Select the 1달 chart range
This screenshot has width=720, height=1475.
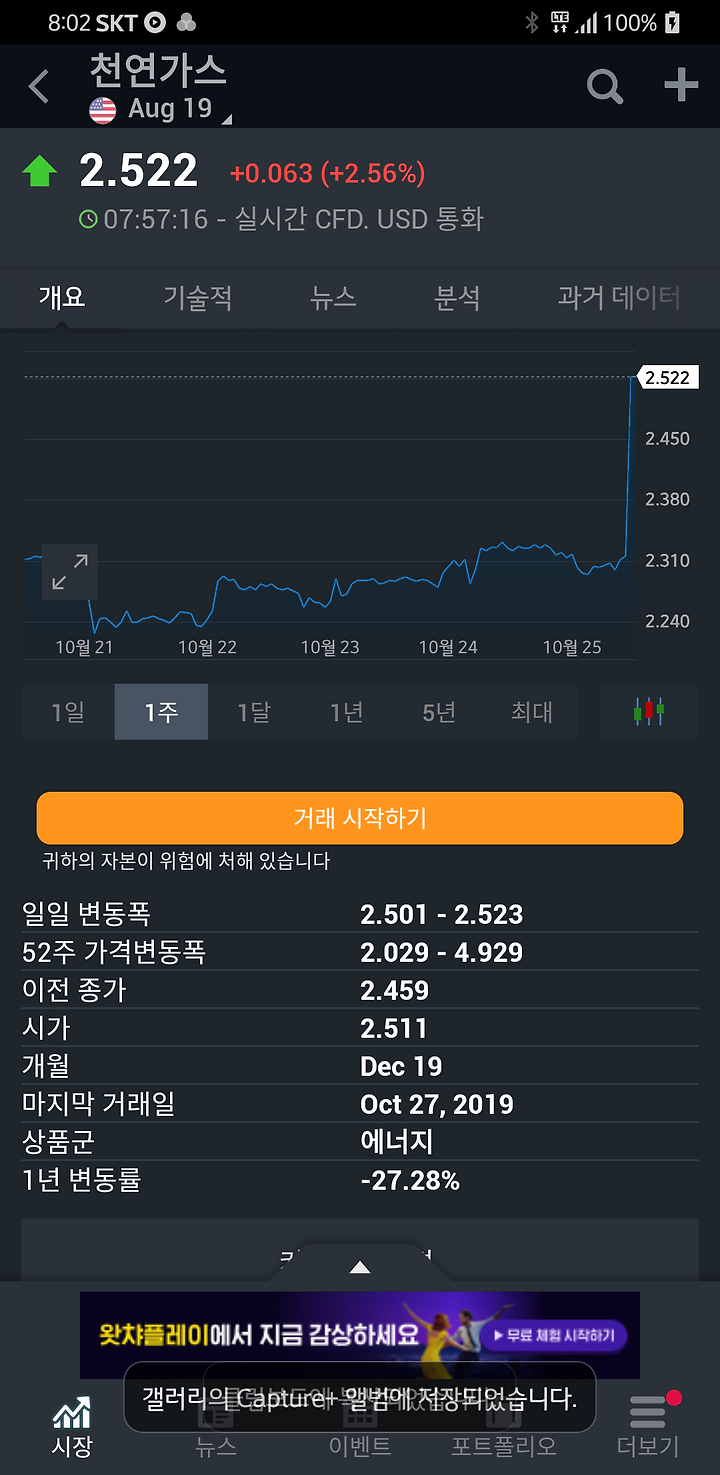254,712
